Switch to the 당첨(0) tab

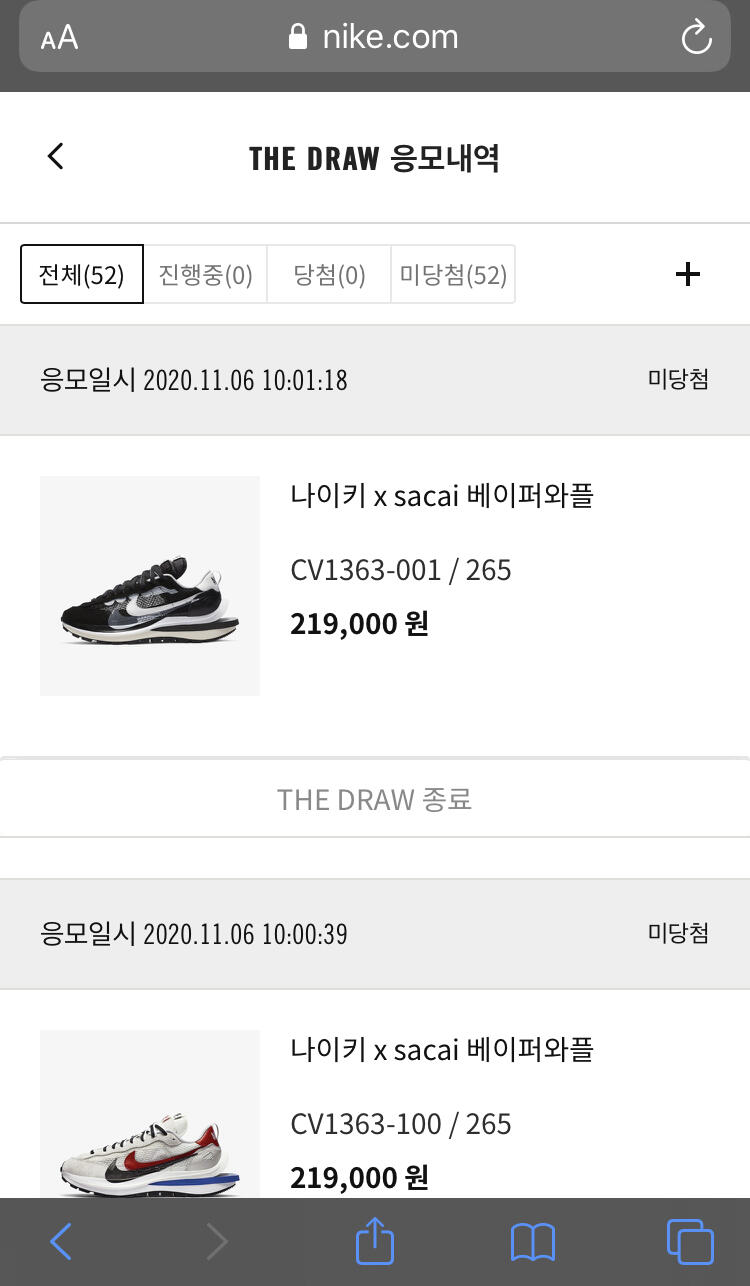point(329,274)
